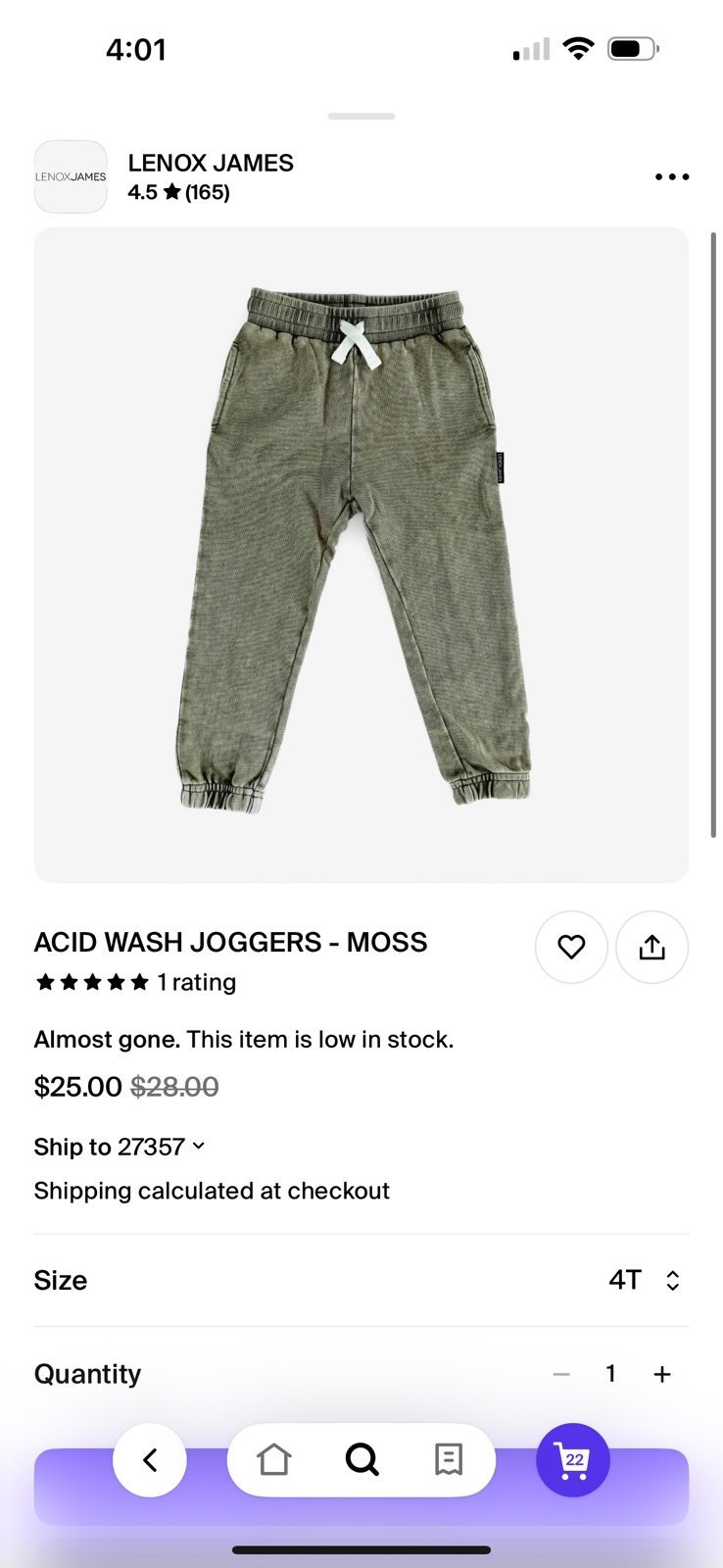The width and height of the screenshot is (723, 1568).
Task: Go back with the arrow button
Action: 150,1460
